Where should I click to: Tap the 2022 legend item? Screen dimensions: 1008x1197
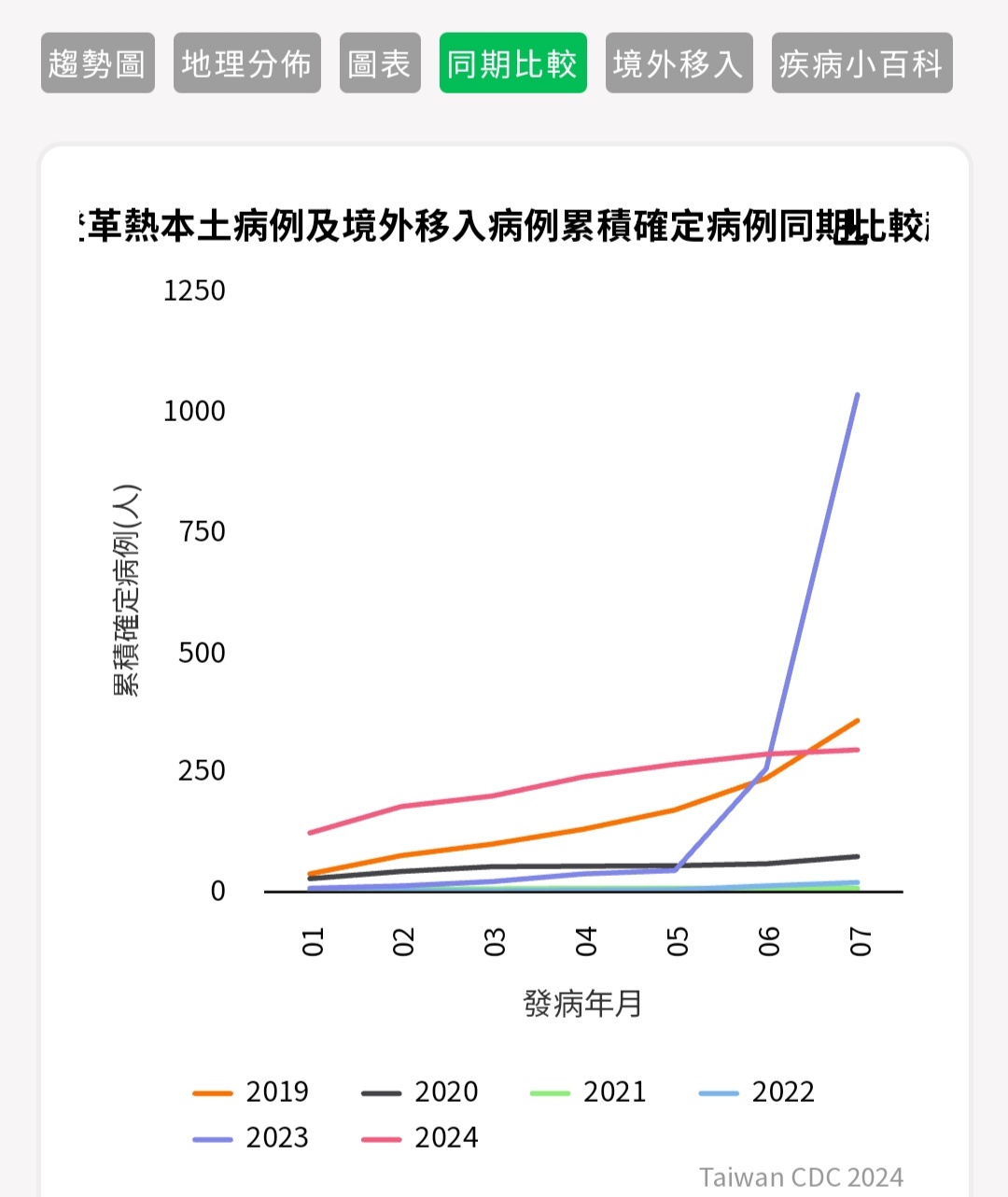(x=758, y=1091)
